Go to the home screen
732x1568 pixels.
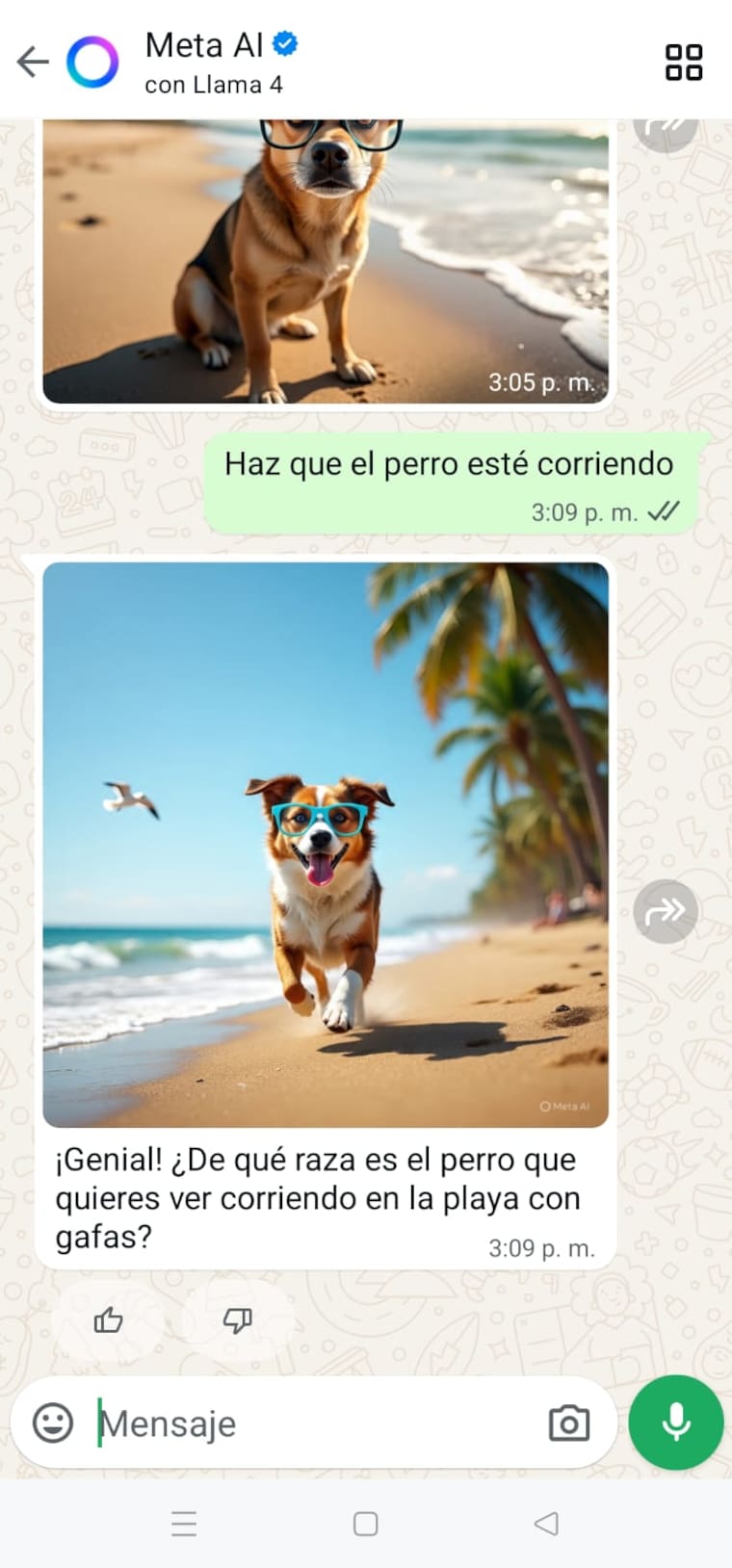365,1524
